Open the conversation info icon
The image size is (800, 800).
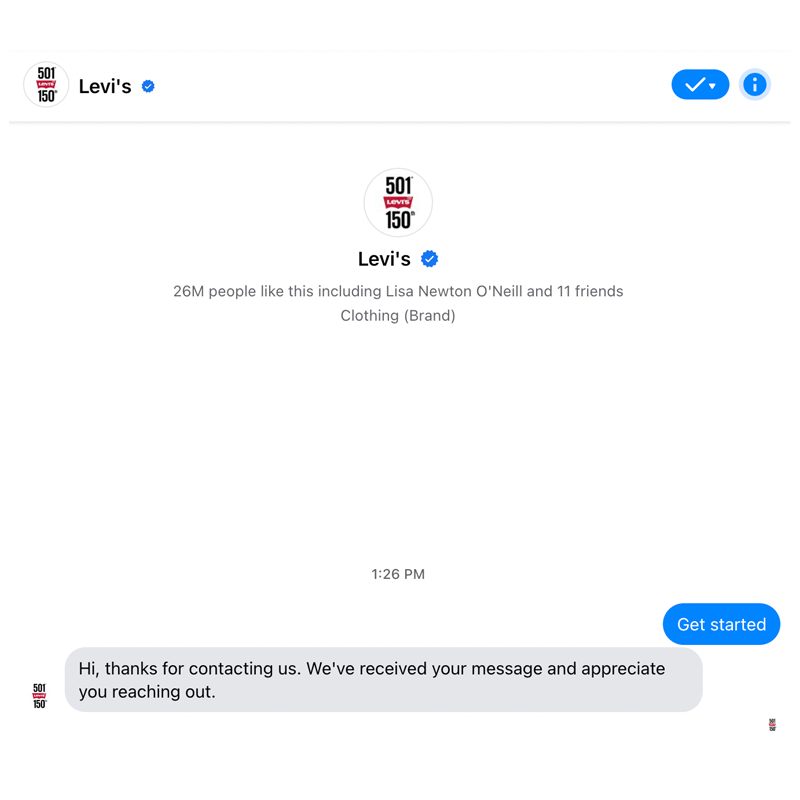coord(755,85)
